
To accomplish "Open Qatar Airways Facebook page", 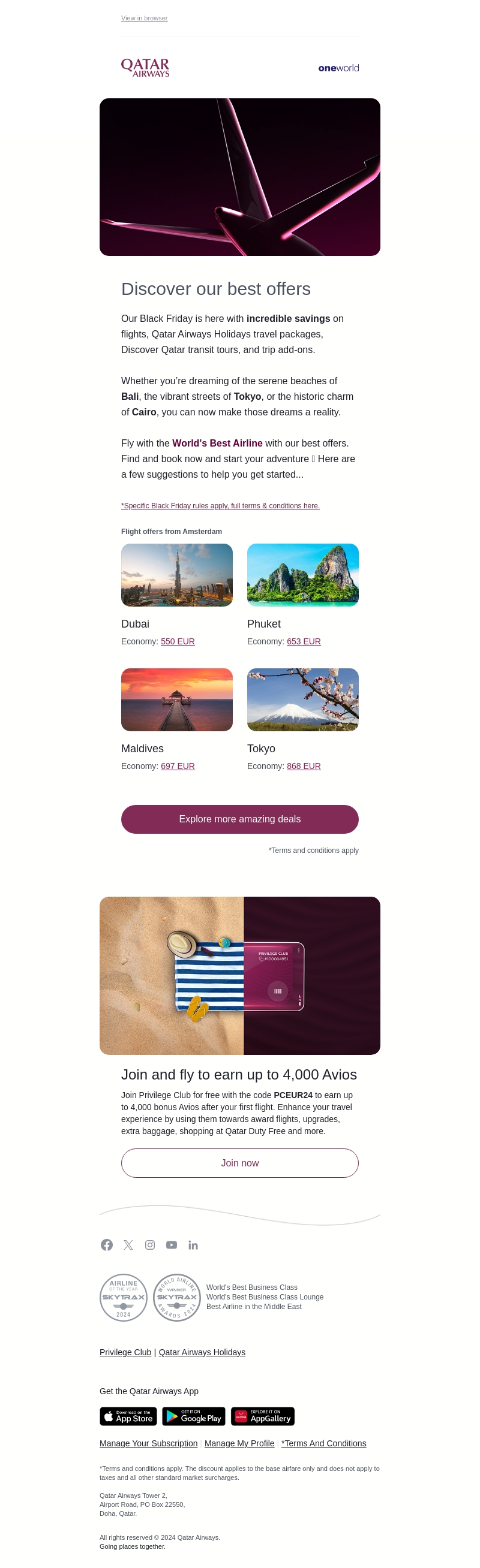I will pos(107,1246).
